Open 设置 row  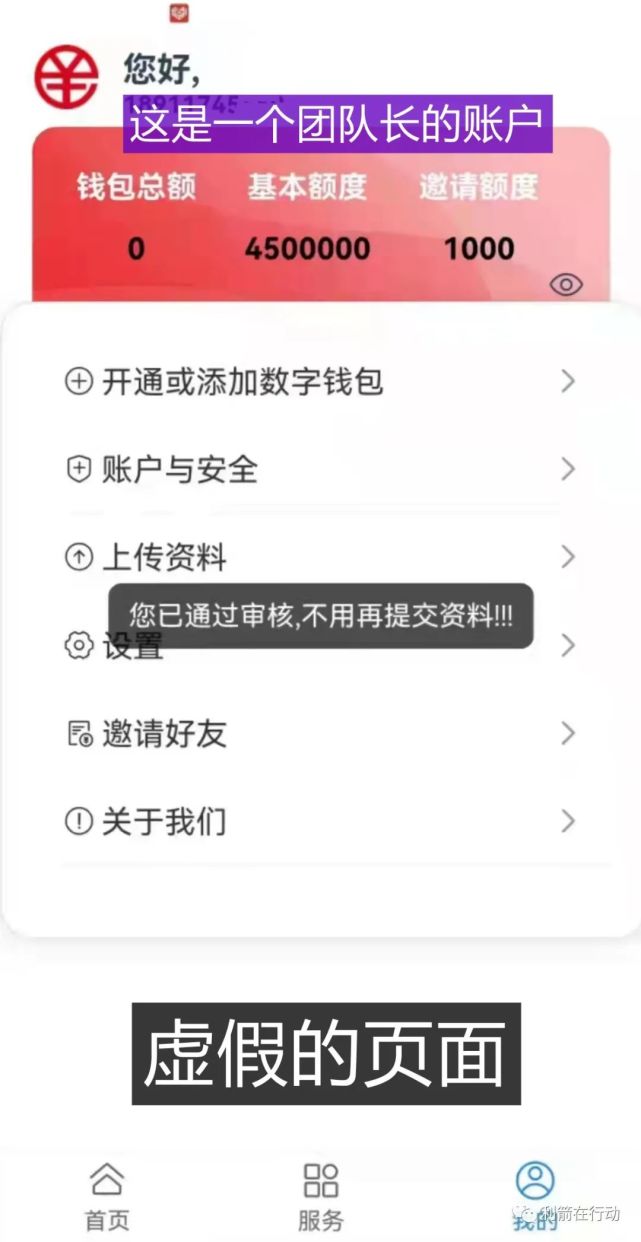point(320,645)
